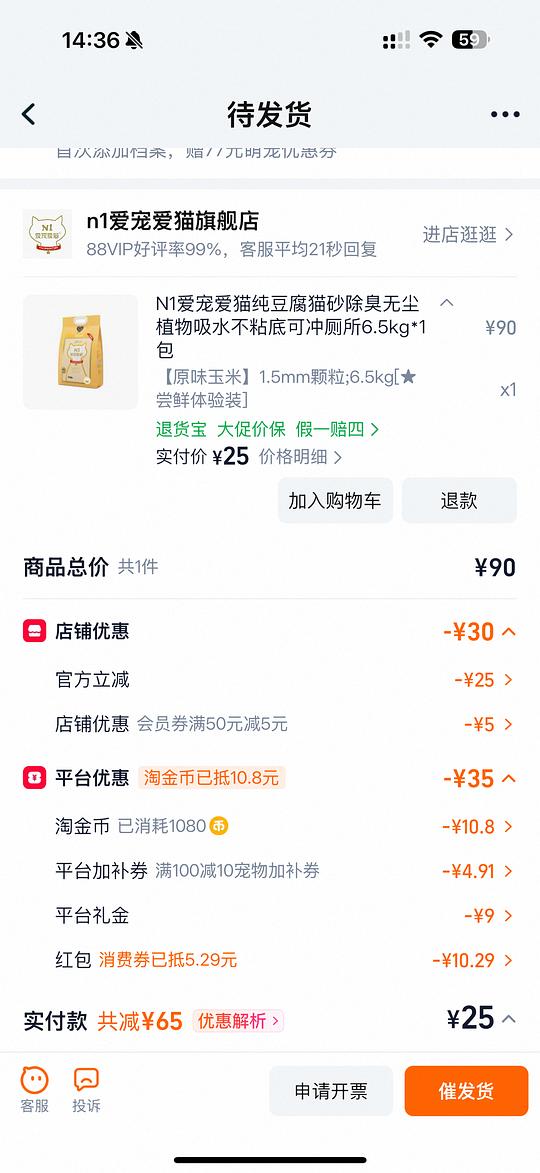Contact 客服 customer service
Image resolution: width=540 pixels, height=1173 pixels.
[x=34, y=1090]
